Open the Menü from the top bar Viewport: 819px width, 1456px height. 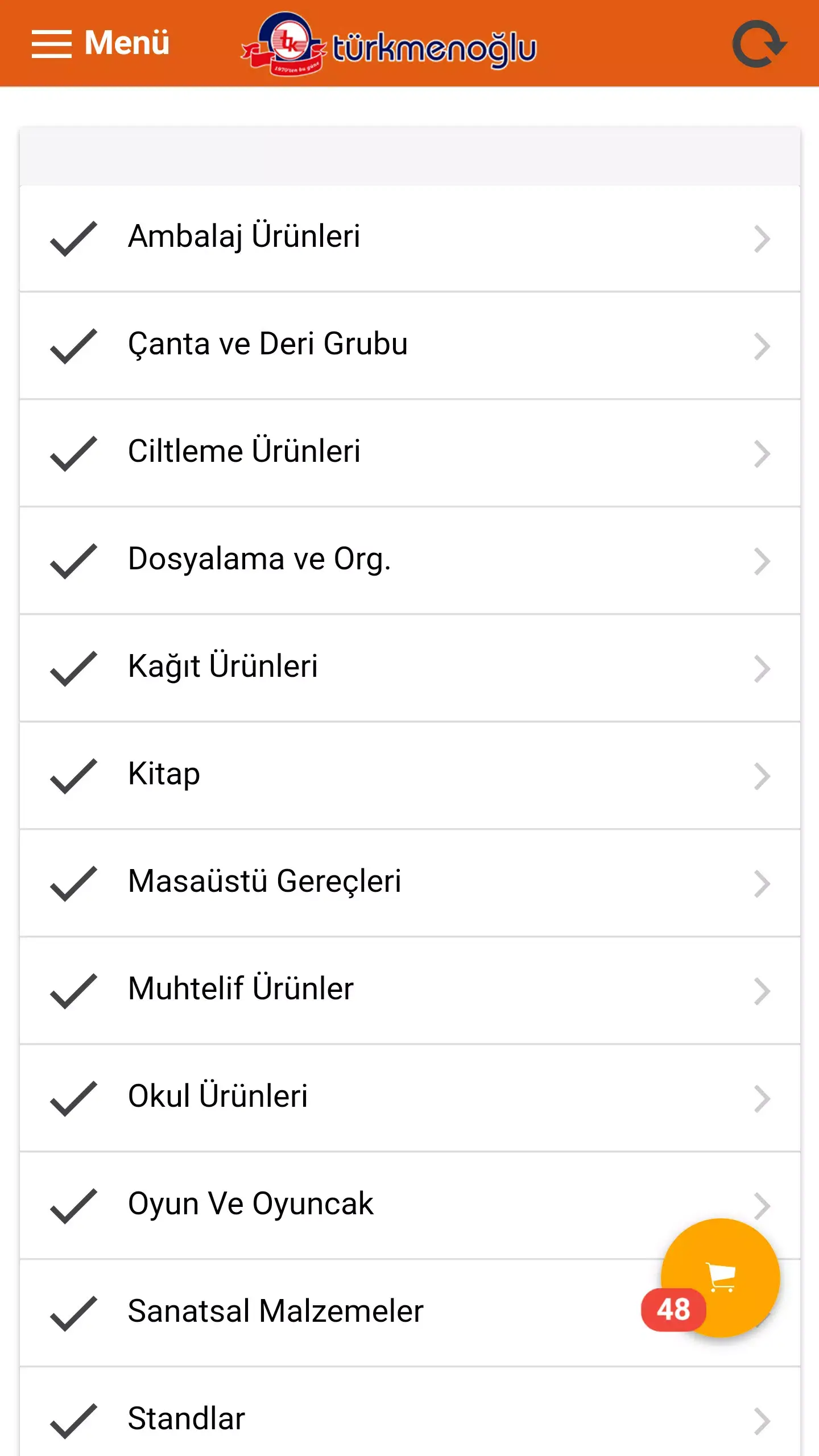tap(125, 42)
